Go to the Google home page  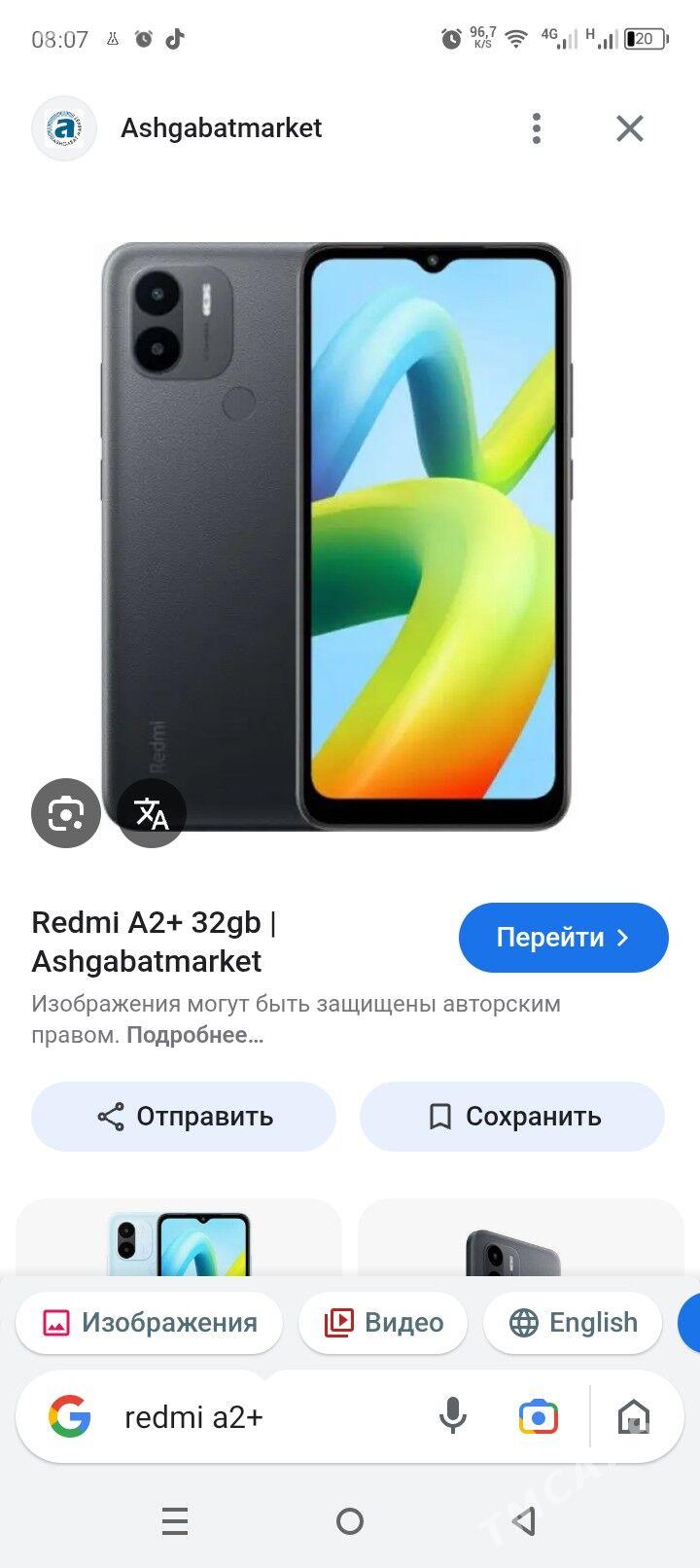(634, 1417)
